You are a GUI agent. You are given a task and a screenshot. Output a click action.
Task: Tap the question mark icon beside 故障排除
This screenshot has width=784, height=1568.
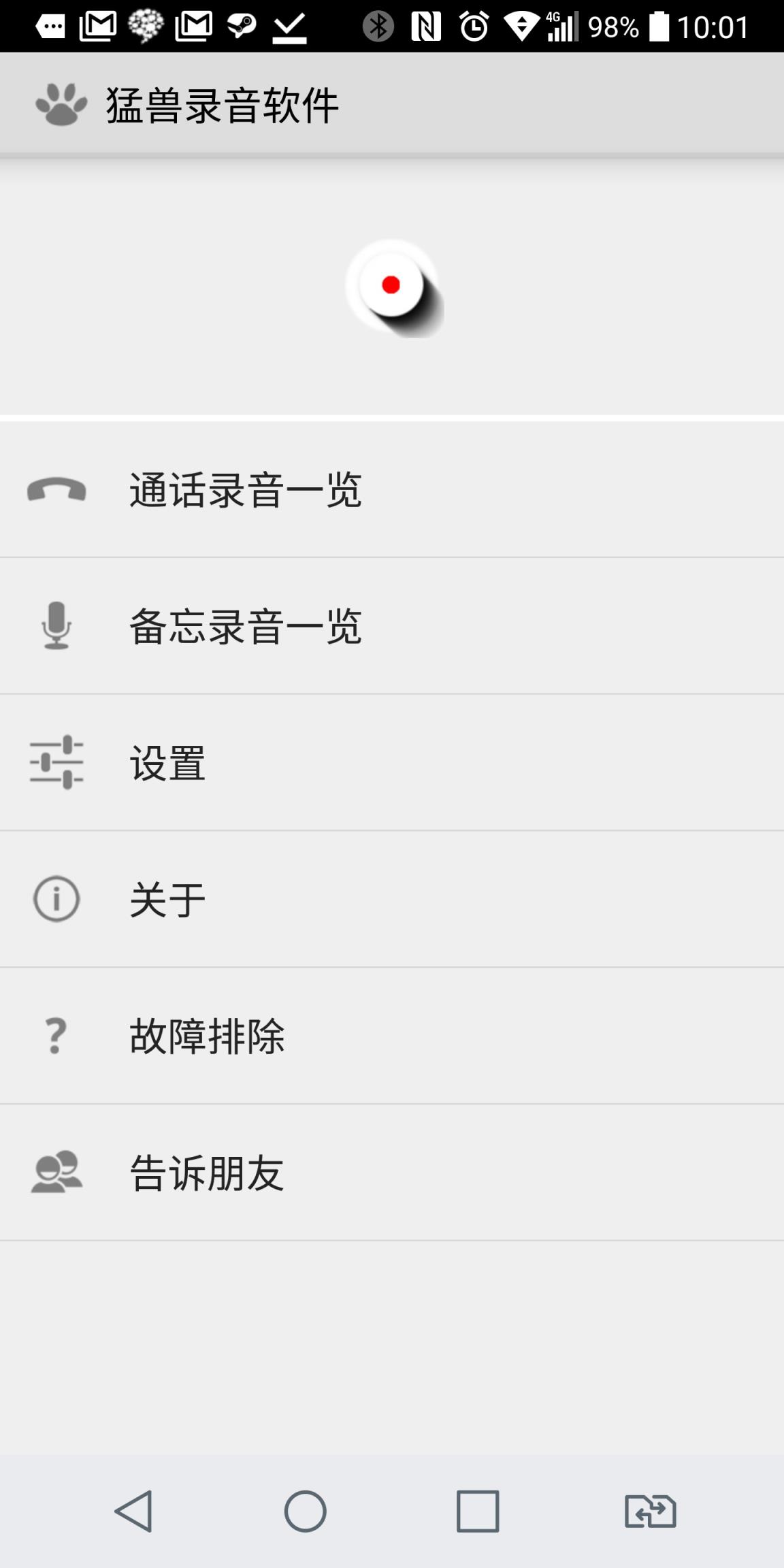click(56, 1036)
